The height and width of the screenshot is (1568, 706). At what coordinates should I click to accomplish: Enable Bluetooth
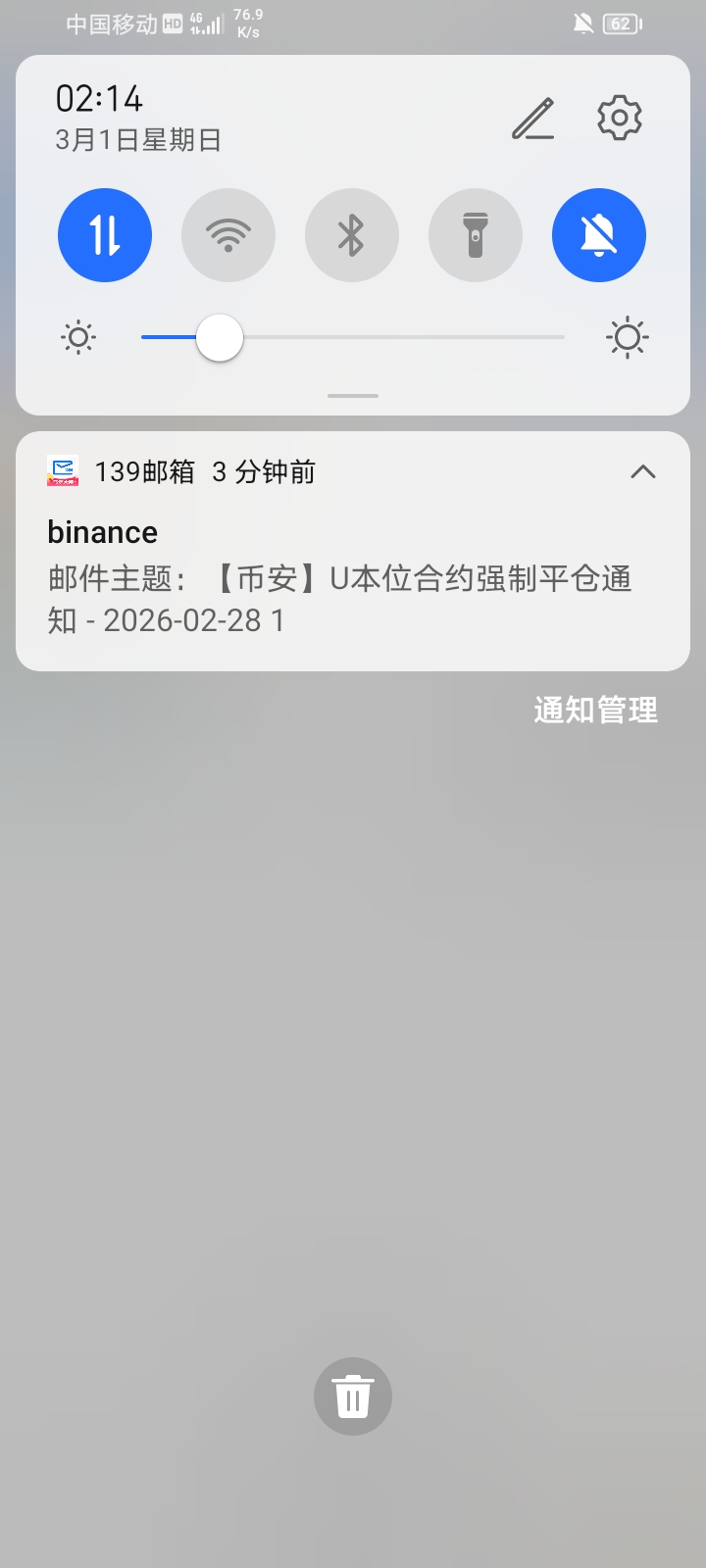352,235
